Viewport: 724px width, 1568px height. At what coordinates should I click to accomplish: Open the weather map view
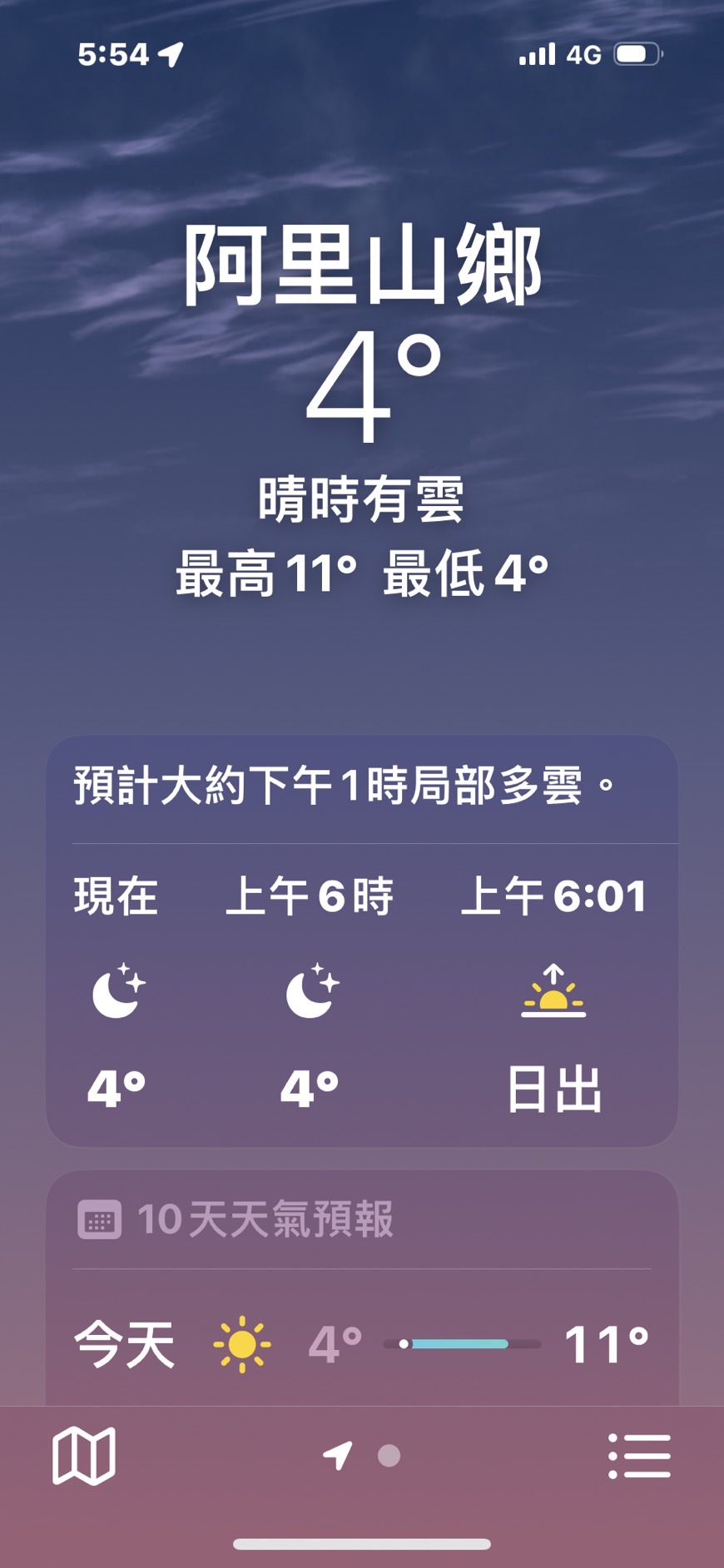[84, 1456]
